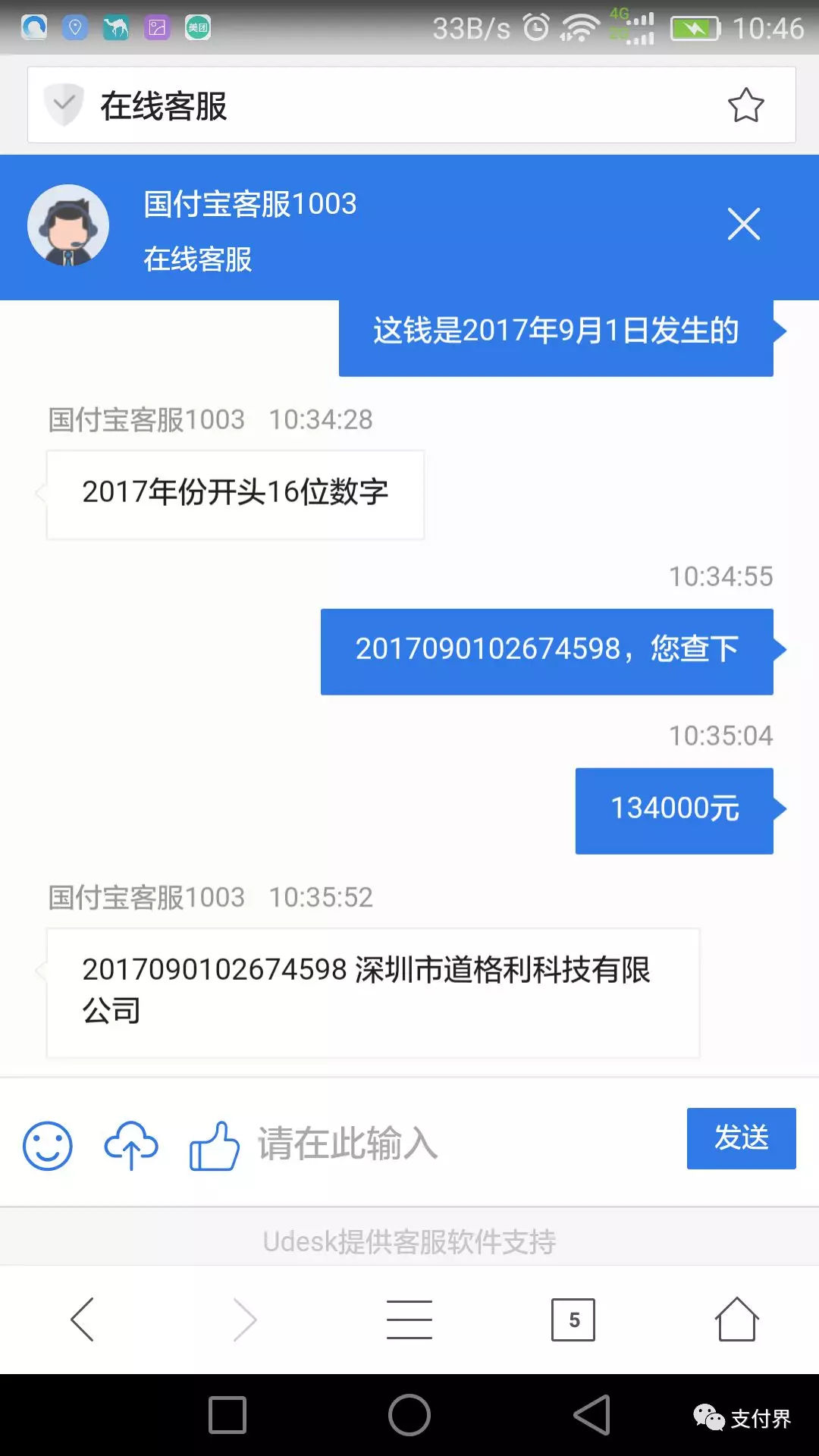Open the browser menu
The height and width of the screenshot is (1456, 819).
pos(409,1319)
